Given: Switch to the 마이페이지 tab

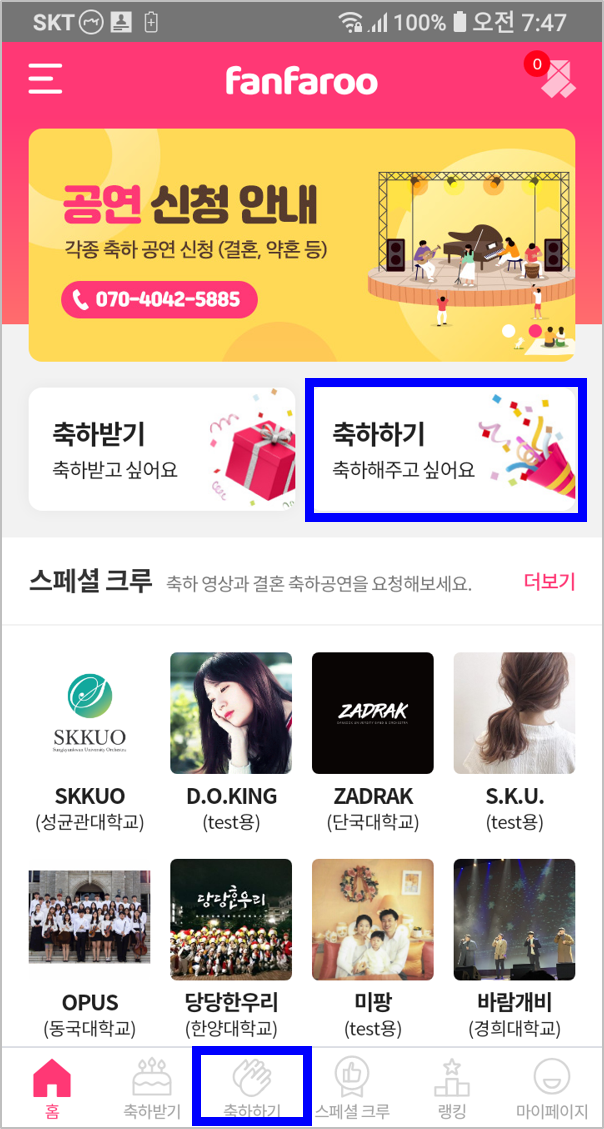Looking at the screenshot, I should pos(551,1087).
